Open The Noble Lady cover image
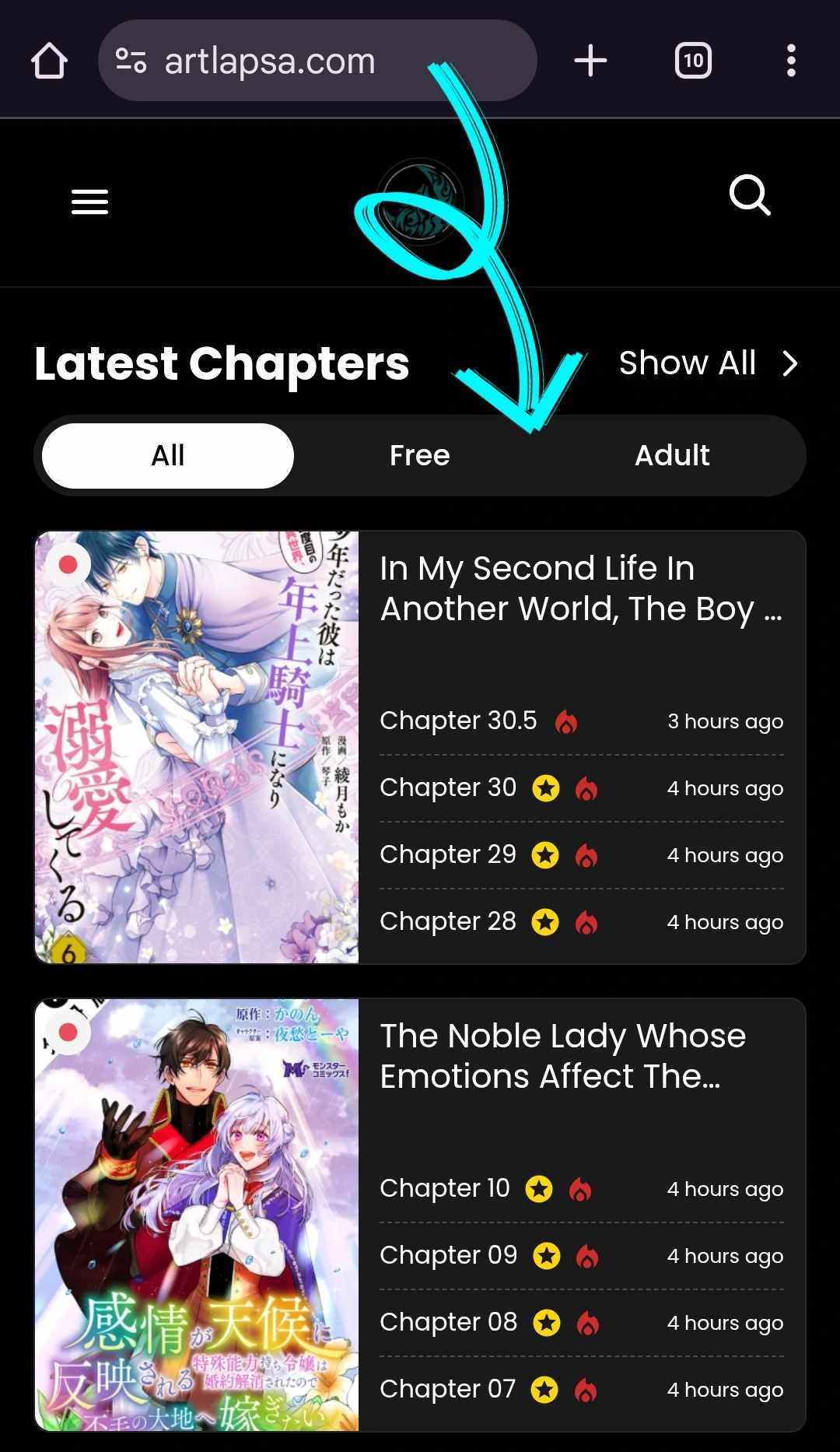 (197, 1214)
